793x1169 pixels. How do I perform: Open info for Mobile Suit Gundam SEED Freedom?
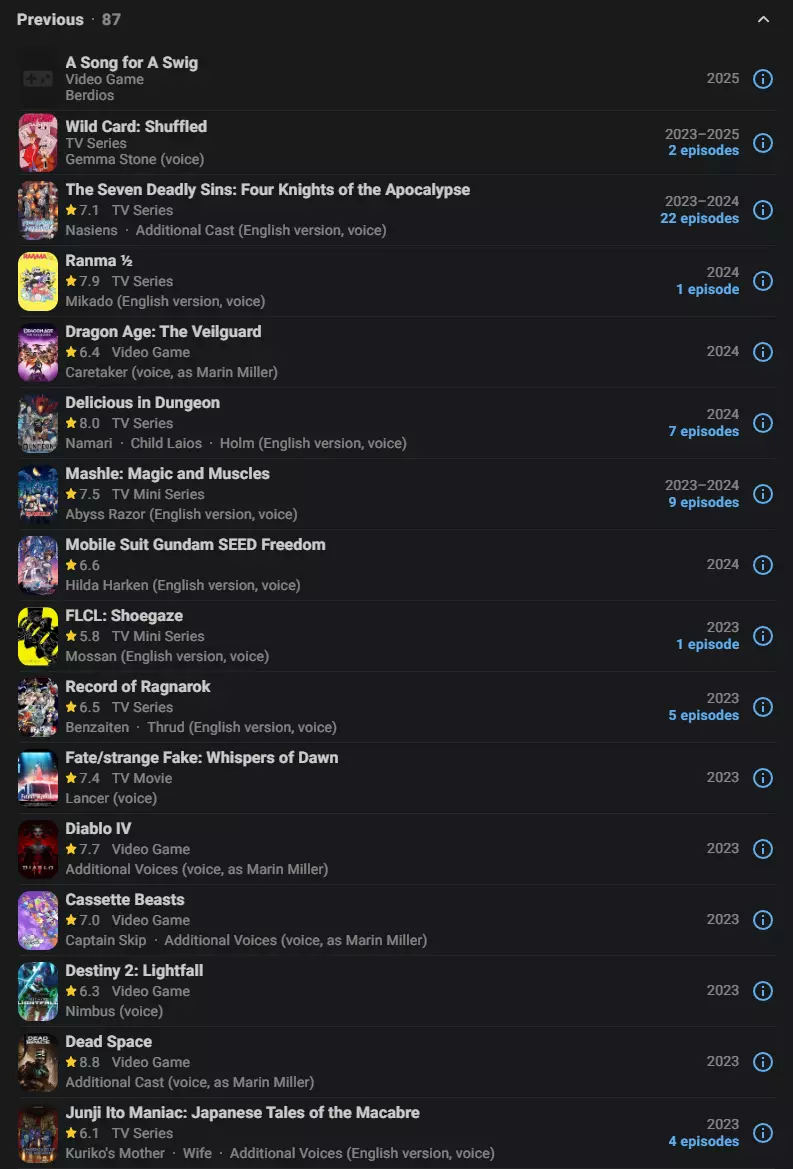click(762, 565)
